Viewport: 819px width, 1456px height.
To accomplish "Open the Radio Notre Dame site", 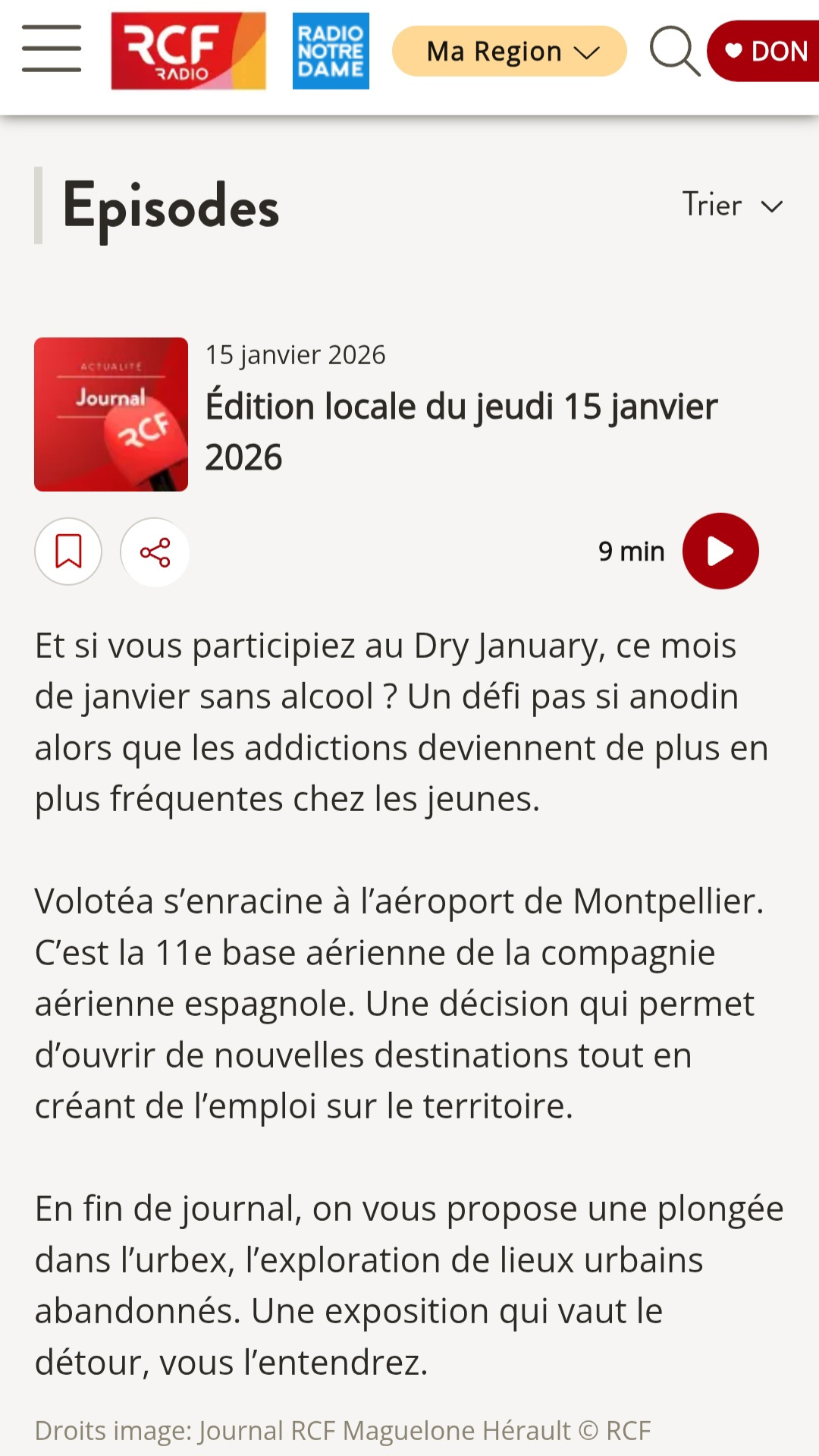I will tap(331, 51).
